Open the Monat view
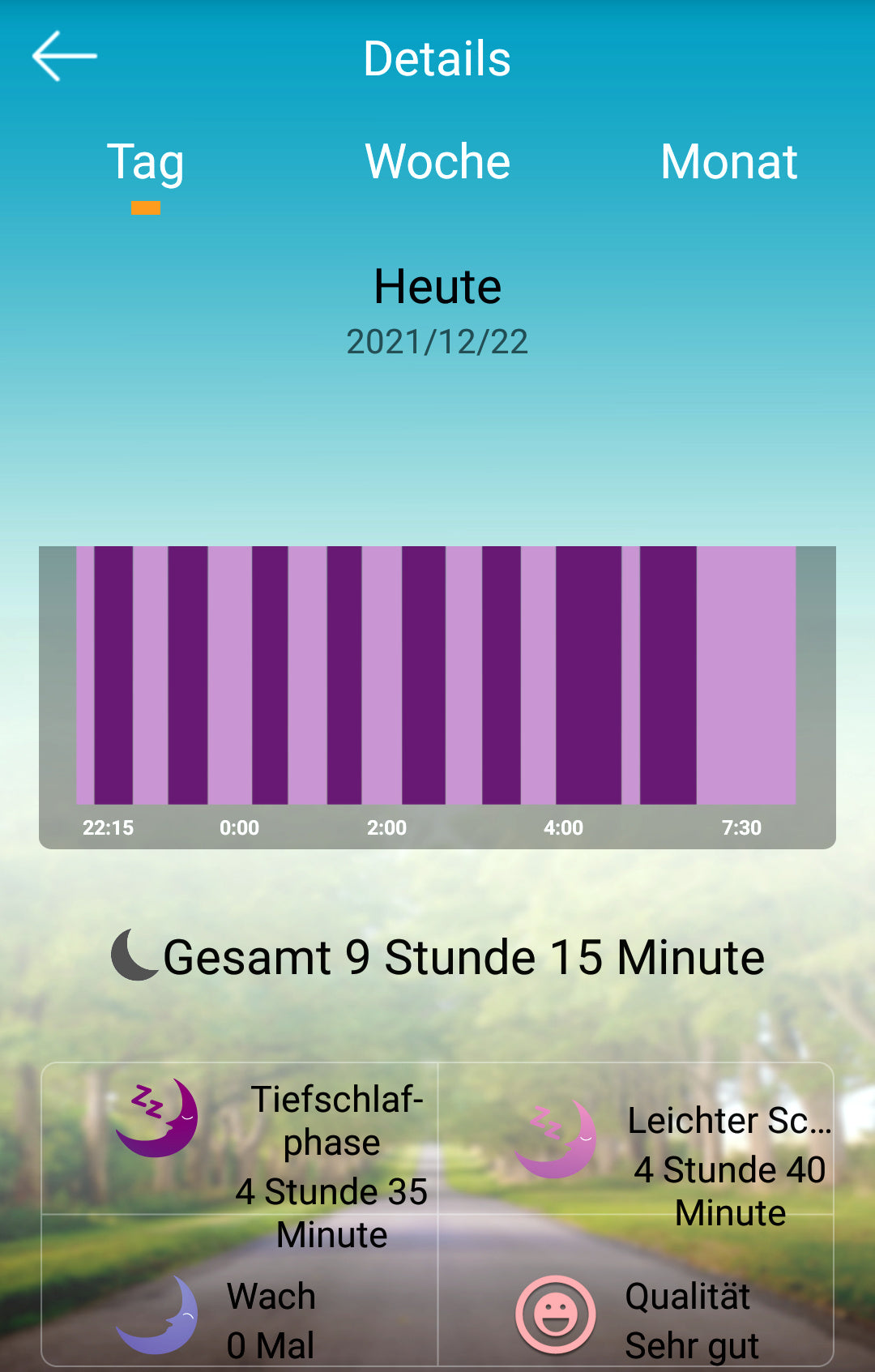 [728, 162]
